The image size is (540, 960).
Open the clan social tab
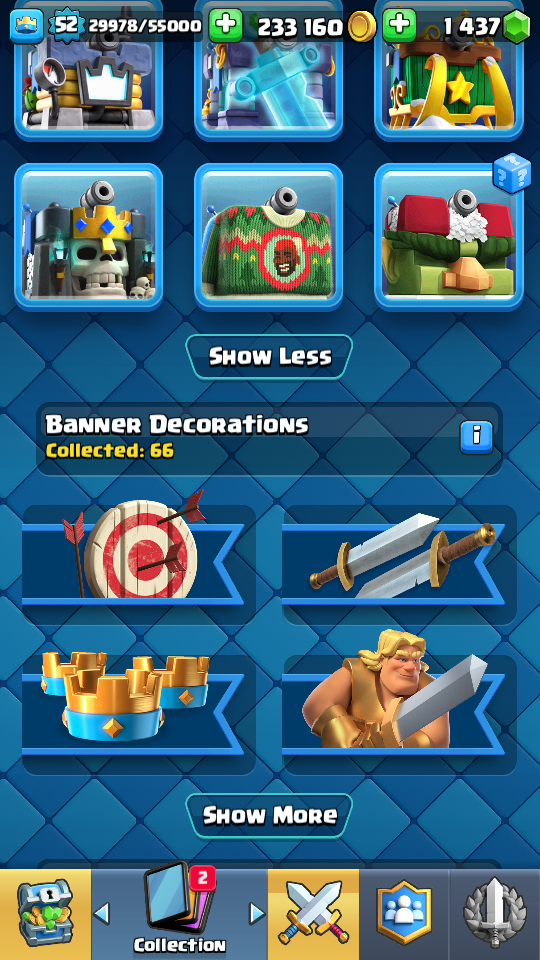click(x=404, y=914)
